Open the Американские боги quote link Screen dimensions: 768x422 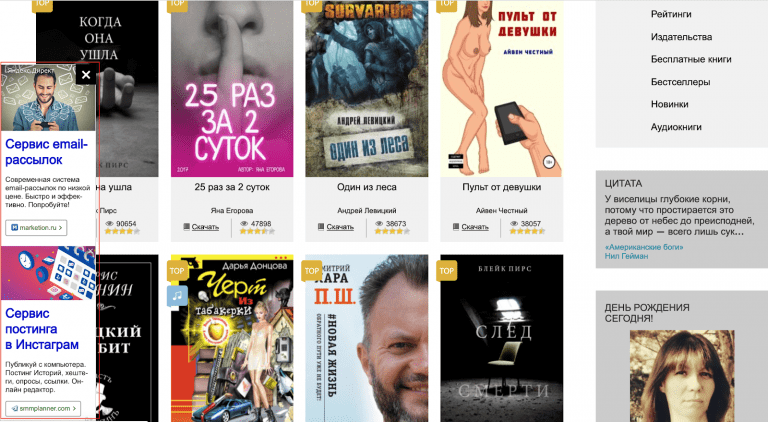point(647,245)
